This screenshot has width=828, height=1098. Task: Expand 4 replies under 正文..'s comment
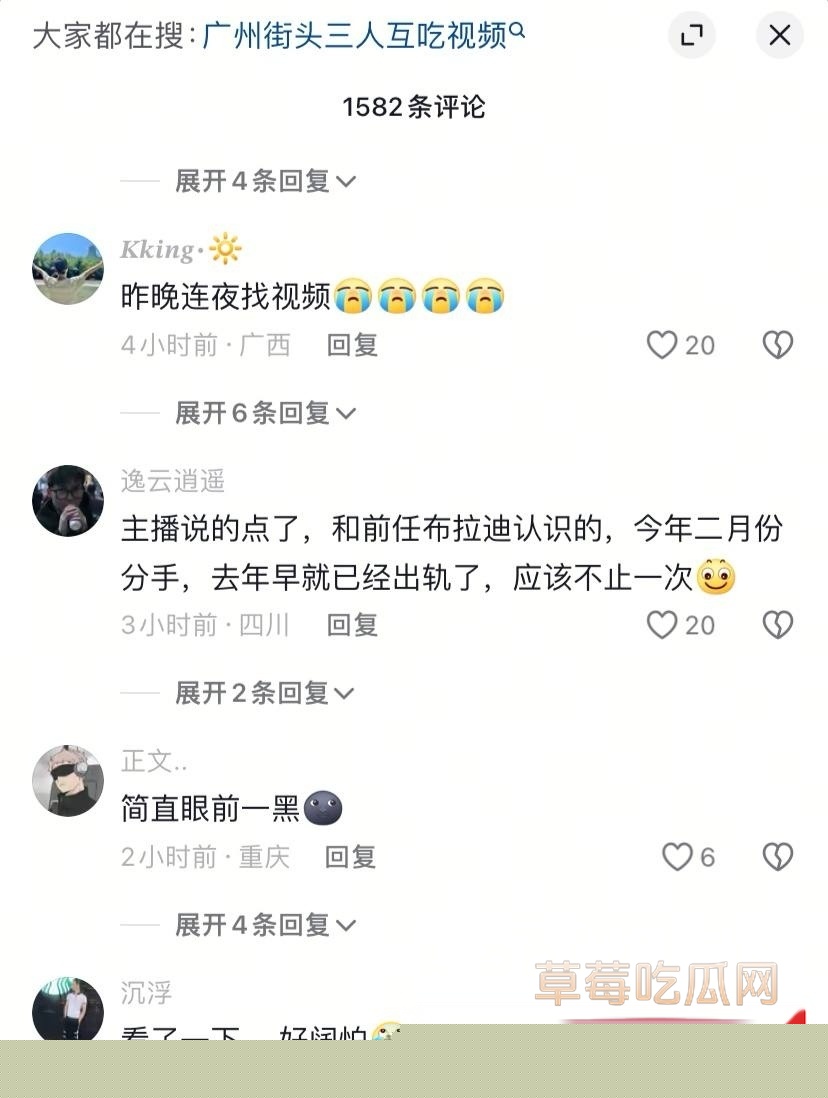pyautogui.click(x=265, y=925)
